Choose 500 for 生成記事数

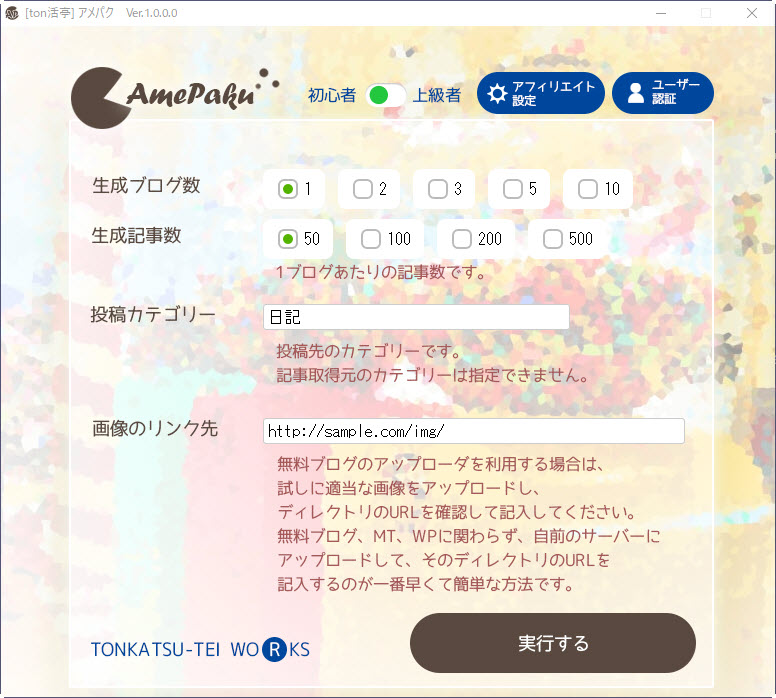click(x=552, y=239)
